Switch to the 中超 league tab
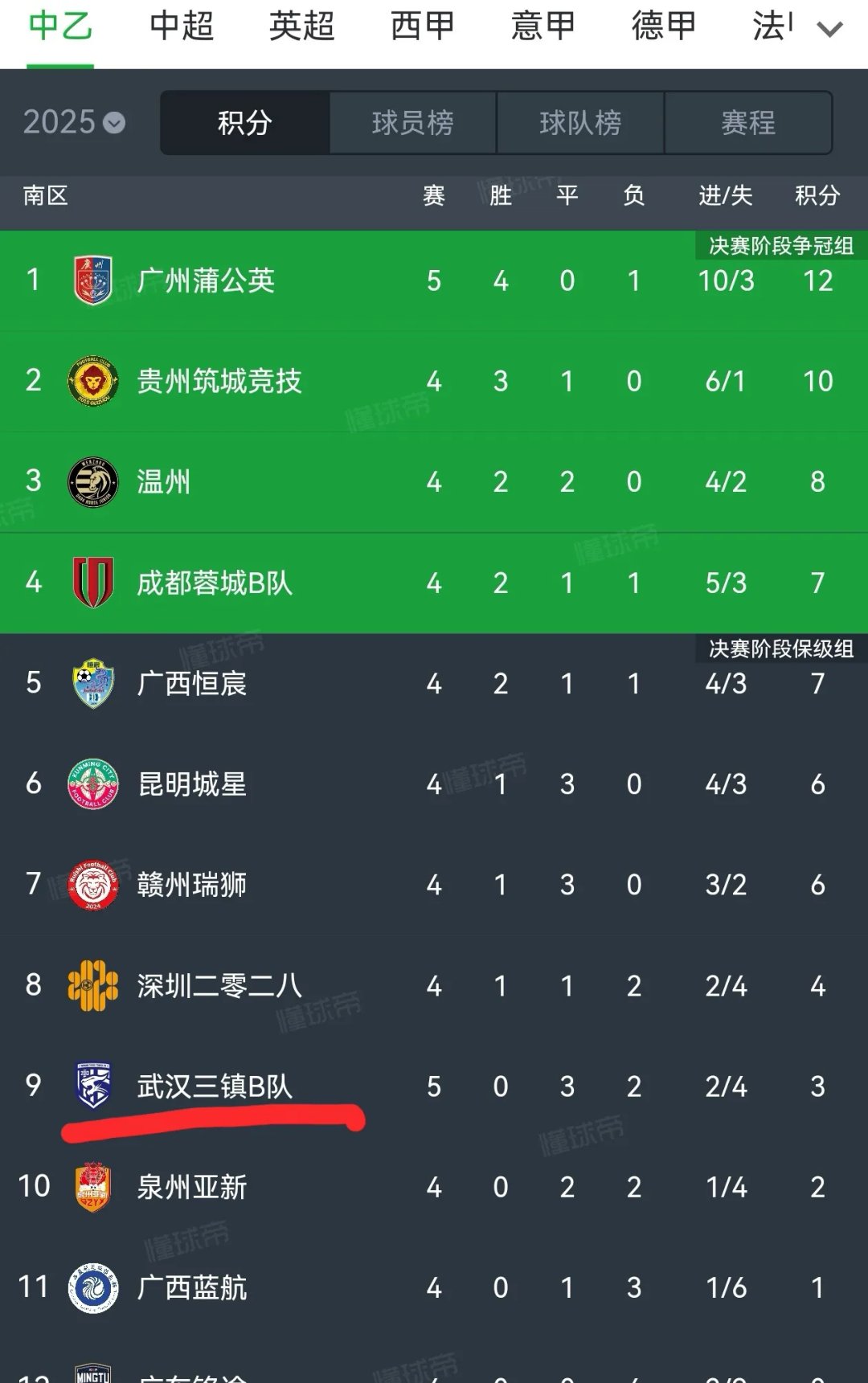Viewport: 868px width, 1383px height. click(x=182, y=27)
